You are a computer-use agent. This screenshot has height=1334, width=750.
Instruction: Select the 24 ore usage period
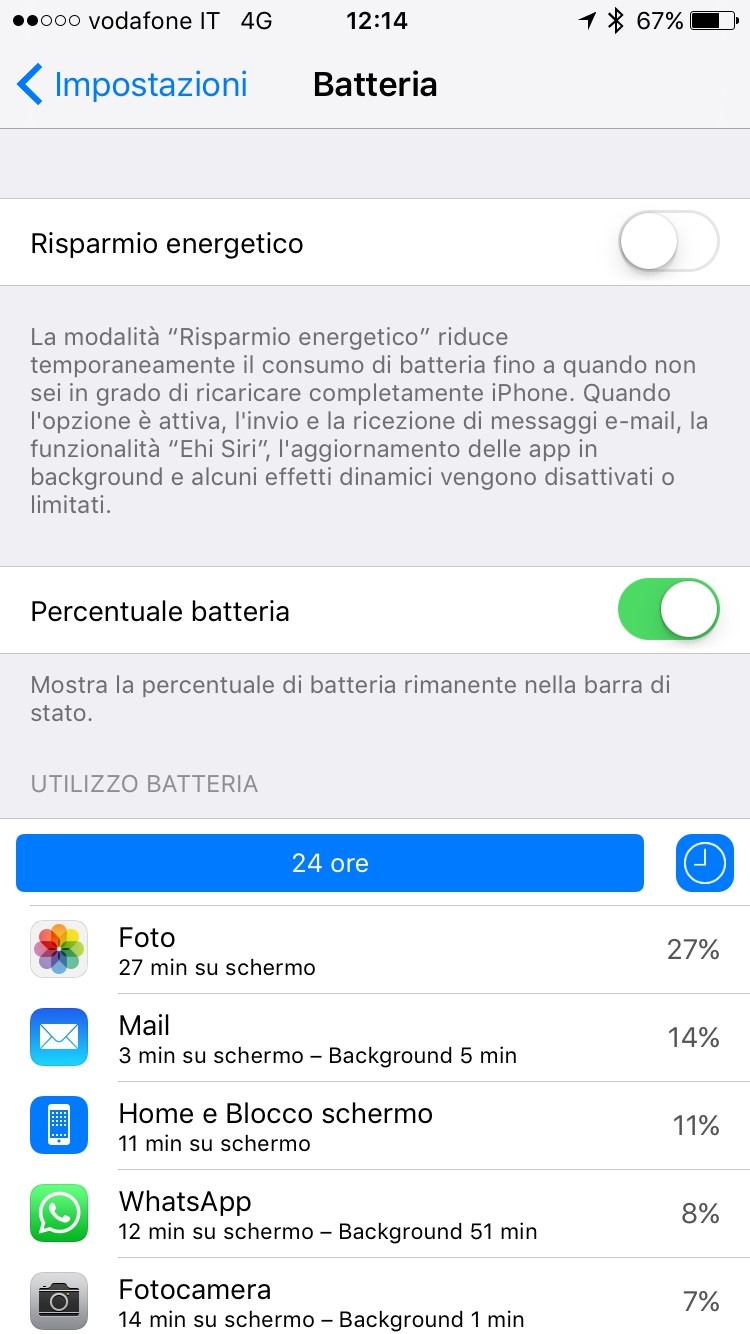tap(330, 863)
